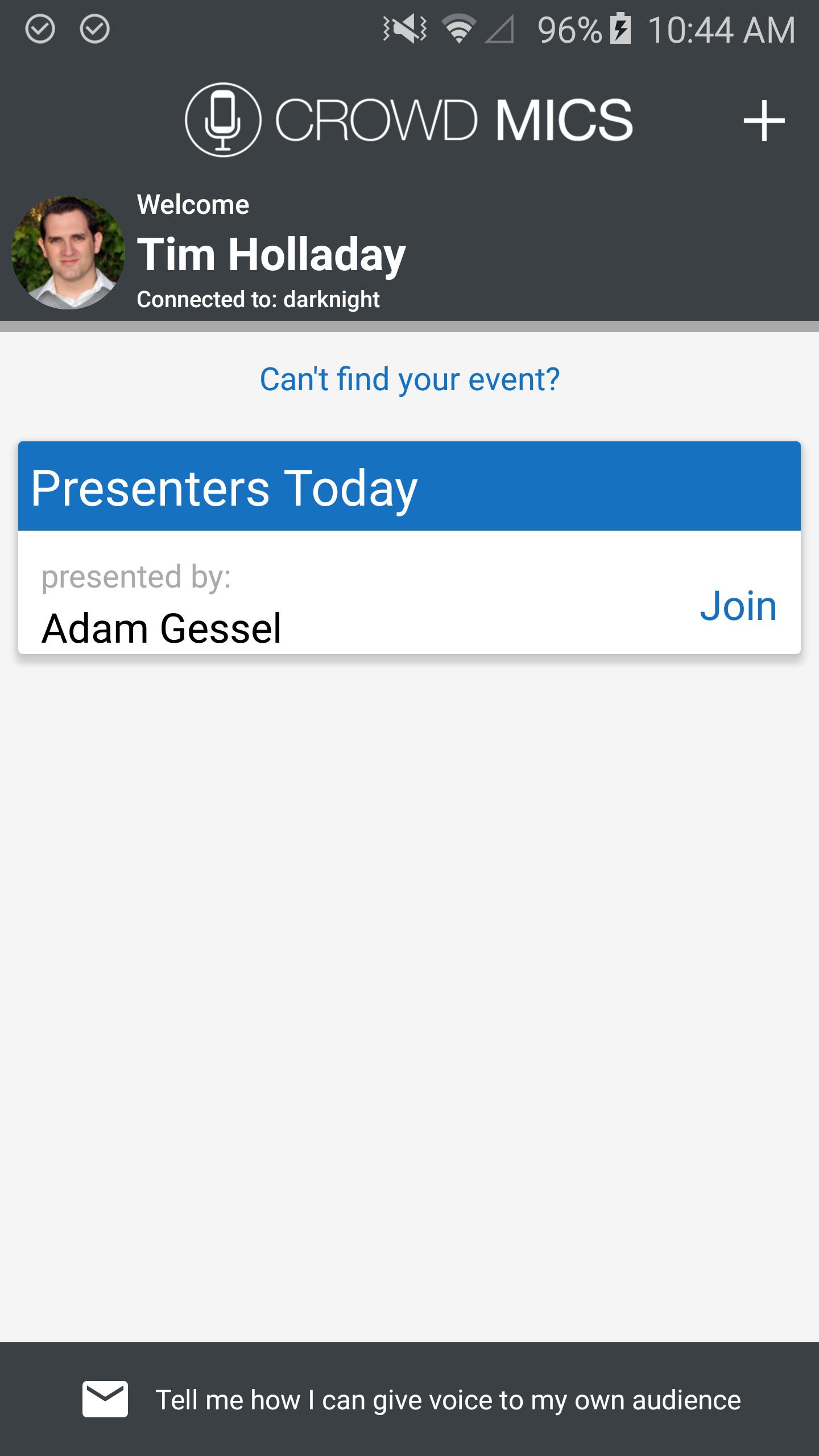Open the "Can't find your event?" link

point(409,379)
